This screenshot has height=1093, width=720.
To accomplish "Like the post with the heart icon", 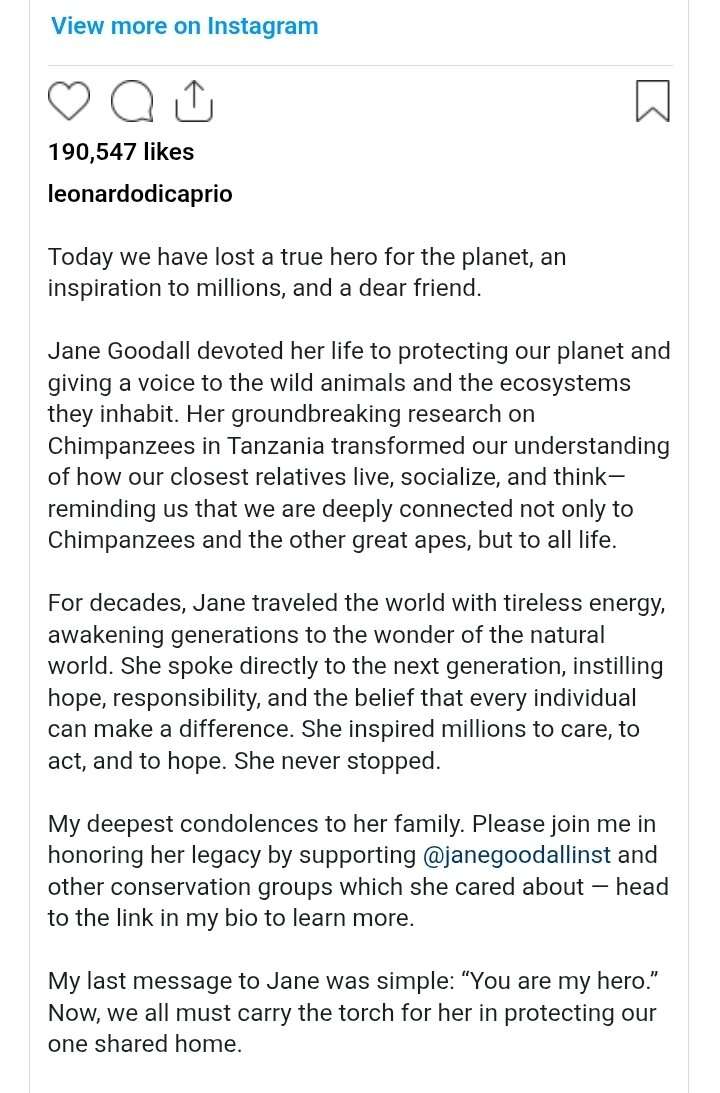I will pos(70,101).
